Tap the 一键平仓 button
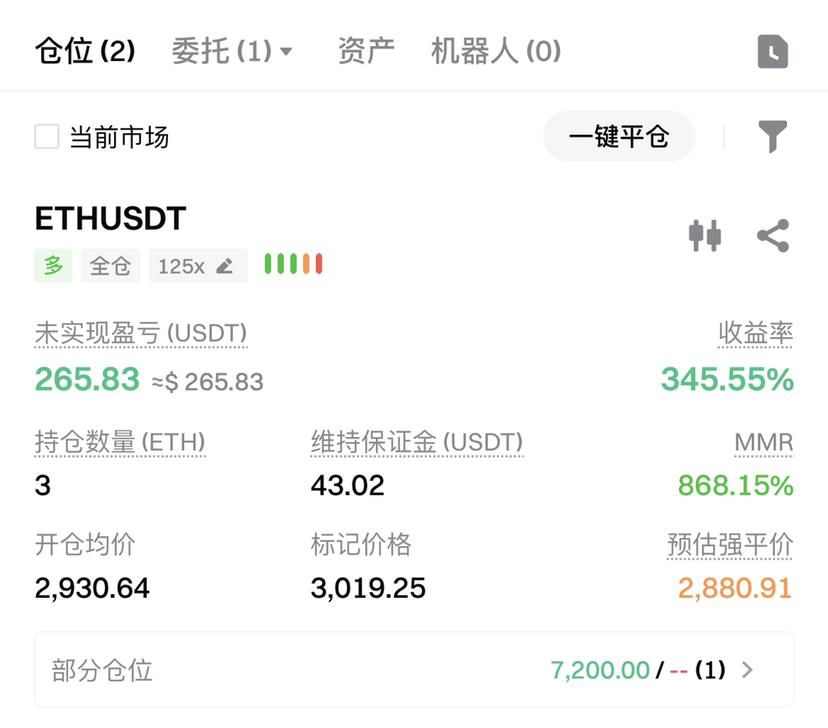Image resolution: width=828 pixels, height=728 pixels. point(618,137)
